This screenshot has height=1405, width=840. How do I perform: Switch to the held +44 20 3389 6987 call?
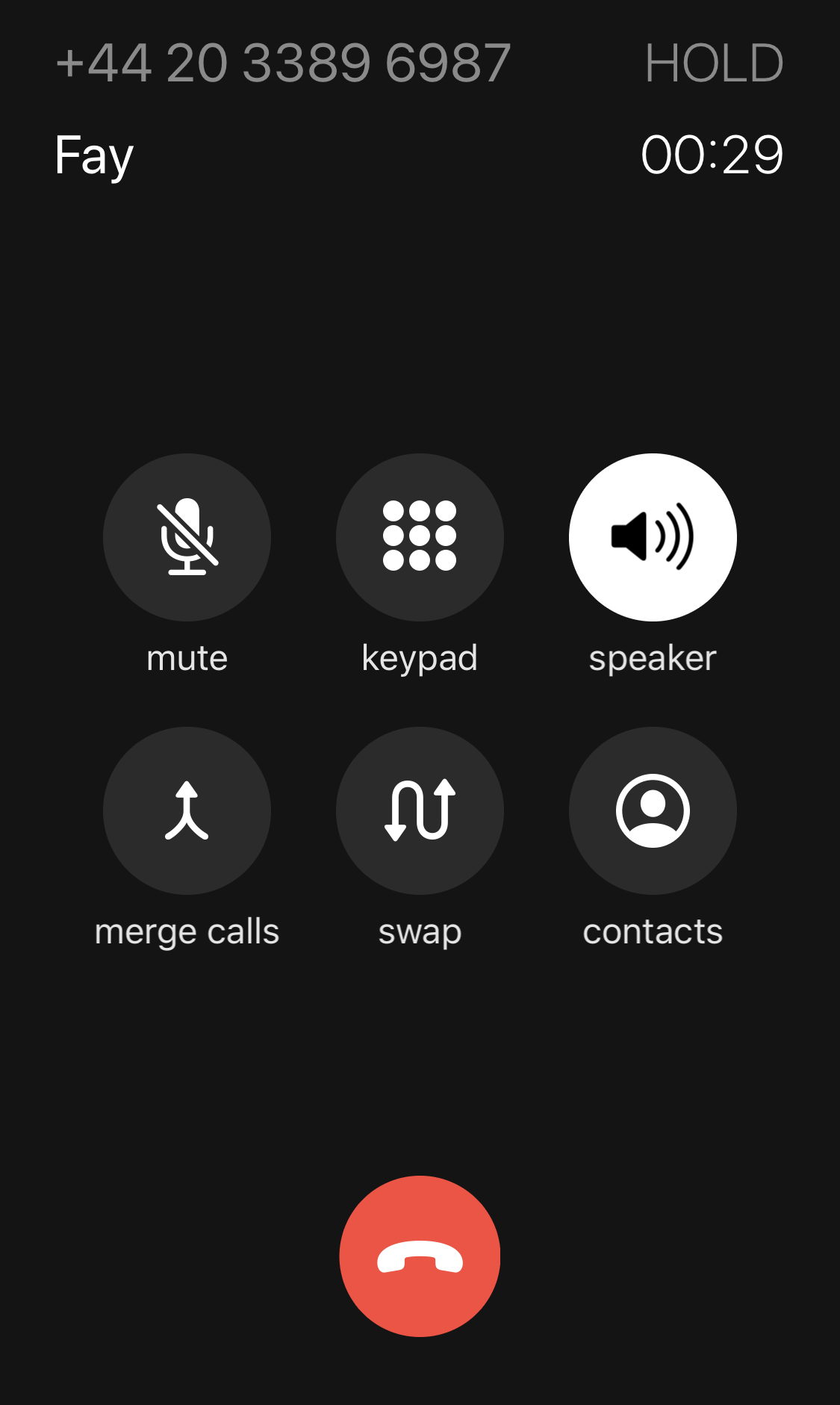[x=420, y=63]
